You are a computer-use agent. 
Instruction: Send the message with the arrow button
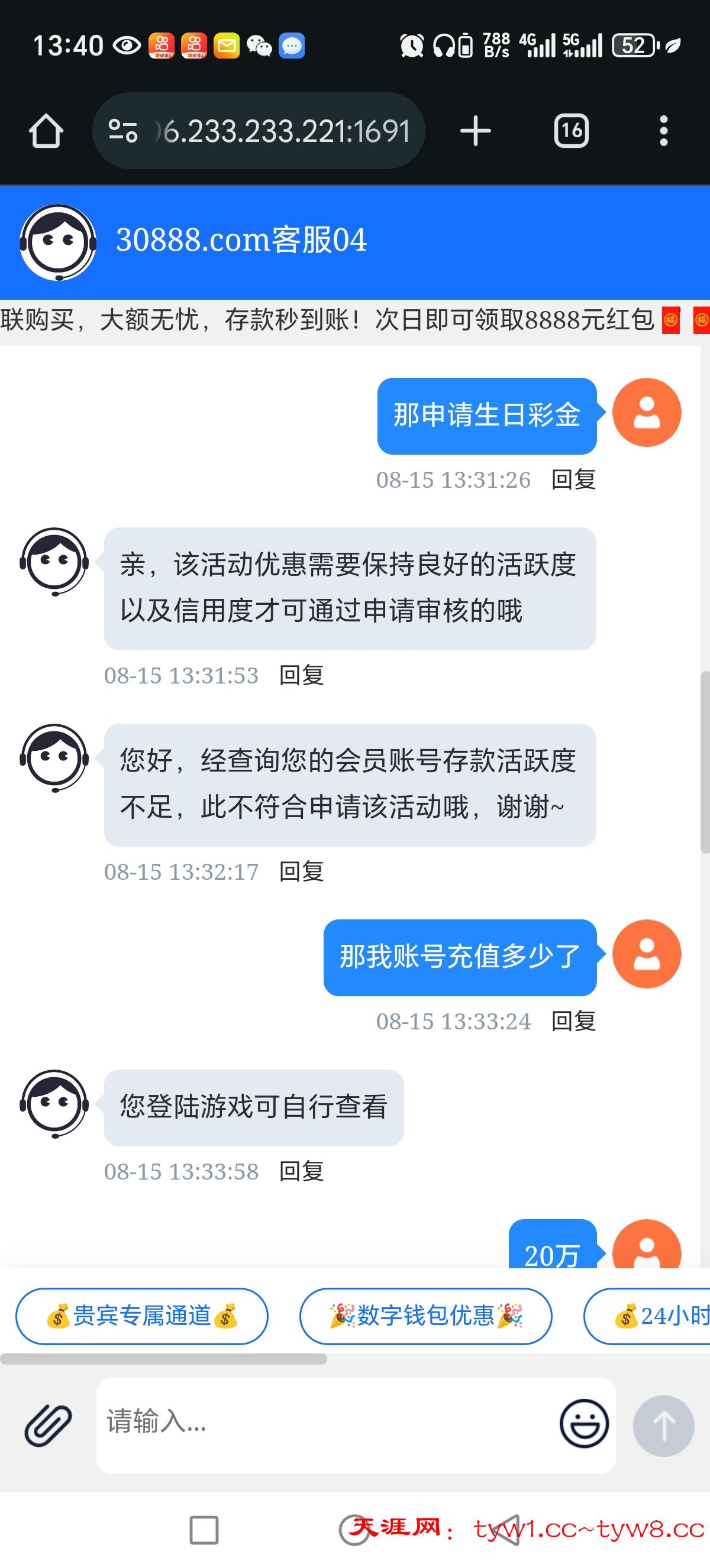(663, 1426)
